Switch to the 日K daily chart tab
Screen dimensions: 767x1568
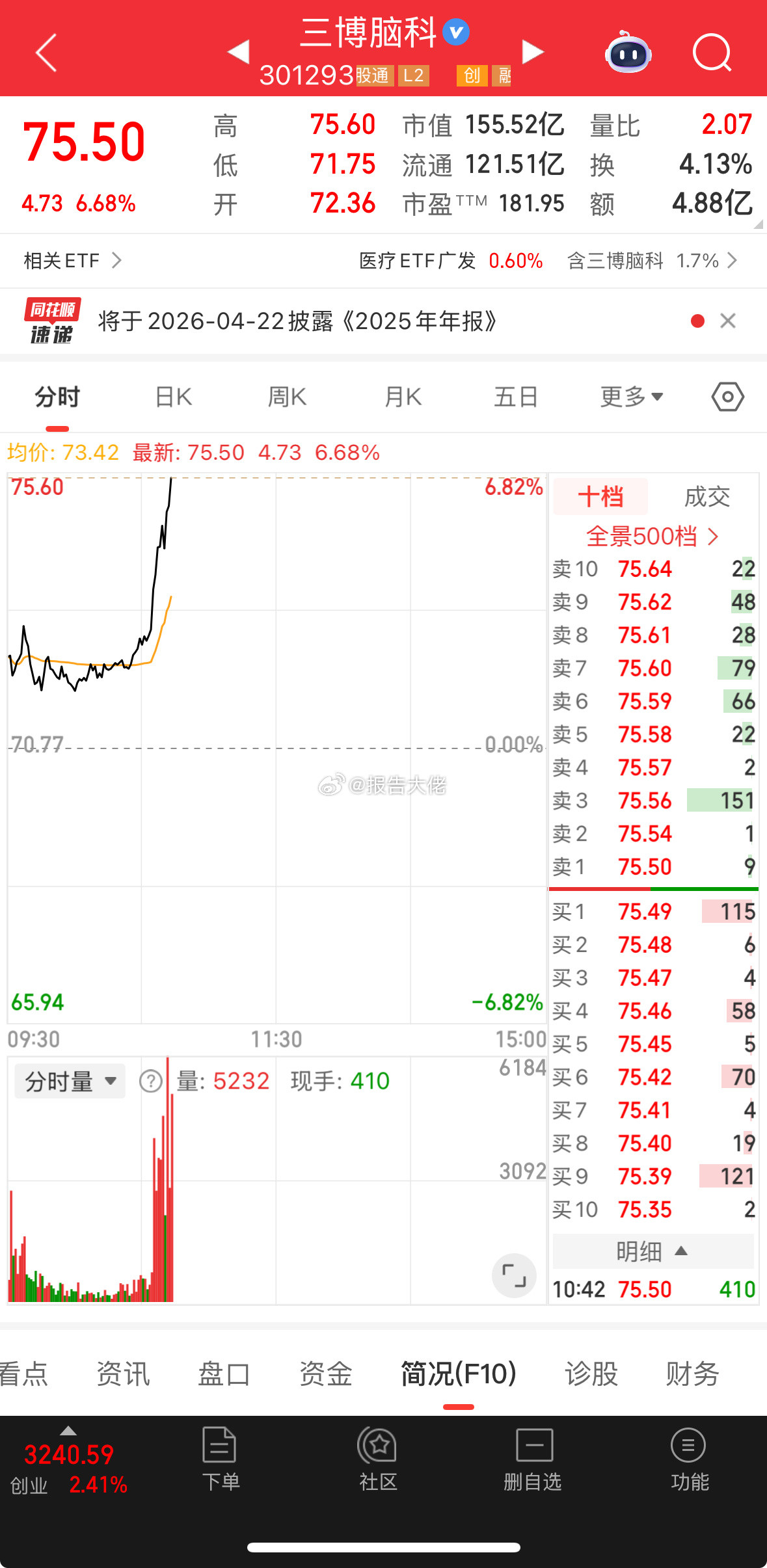tap(172, 397)
